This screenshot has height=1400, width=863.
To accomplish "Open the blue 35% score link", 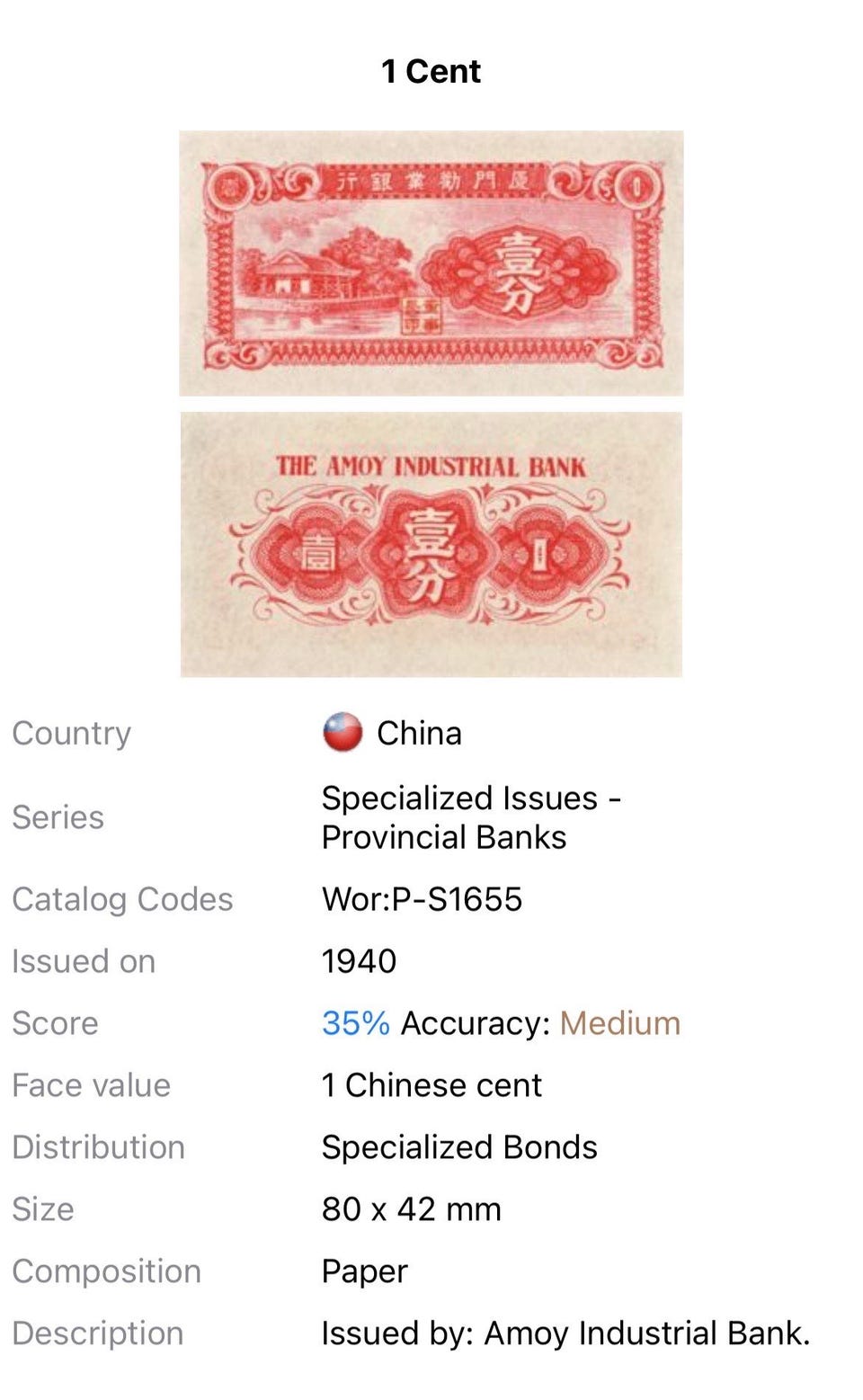I will pyautogui.click(x=356, y=1023).
